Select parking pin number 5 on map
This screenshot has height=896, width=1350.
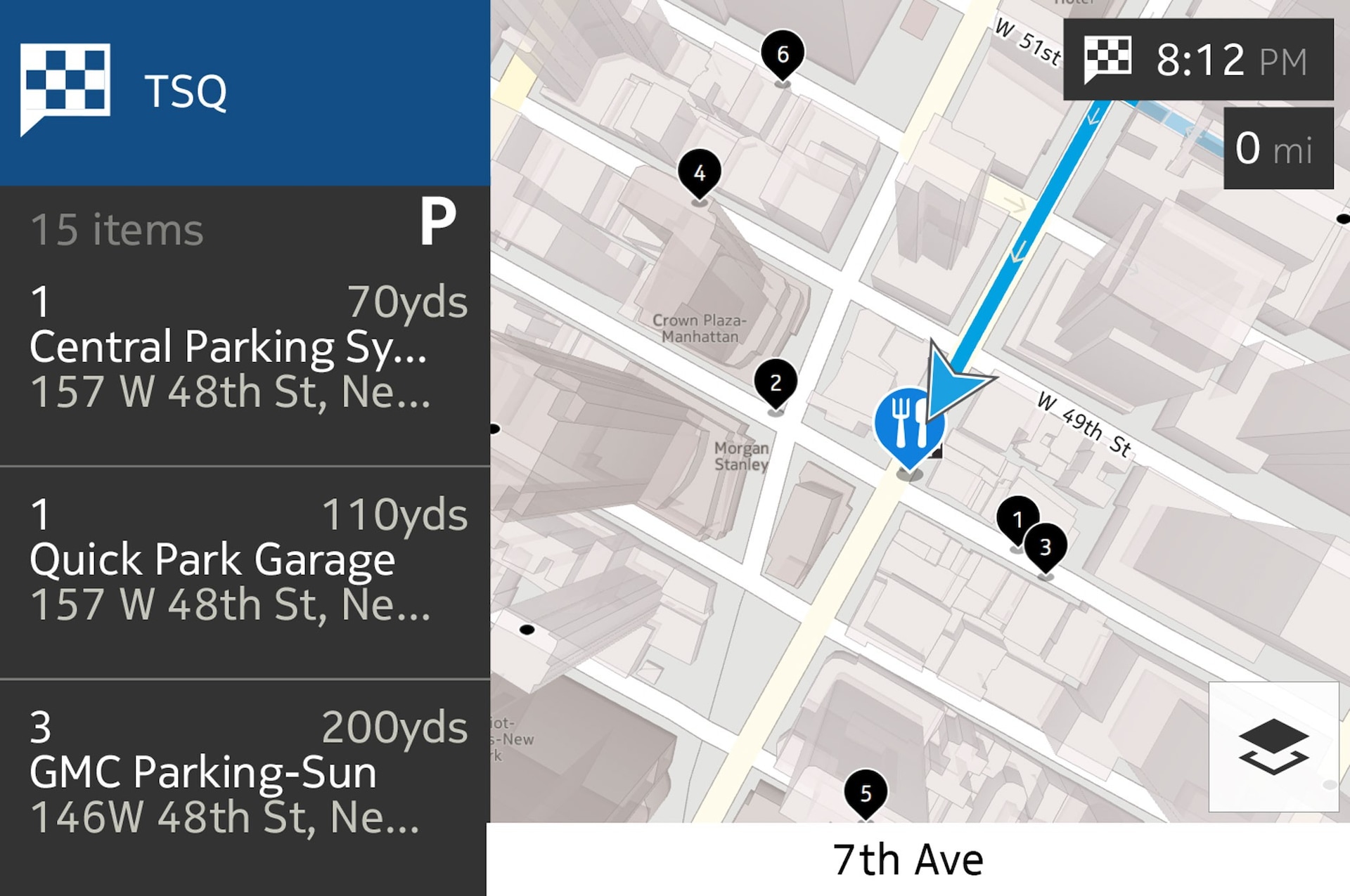(866, 793)
